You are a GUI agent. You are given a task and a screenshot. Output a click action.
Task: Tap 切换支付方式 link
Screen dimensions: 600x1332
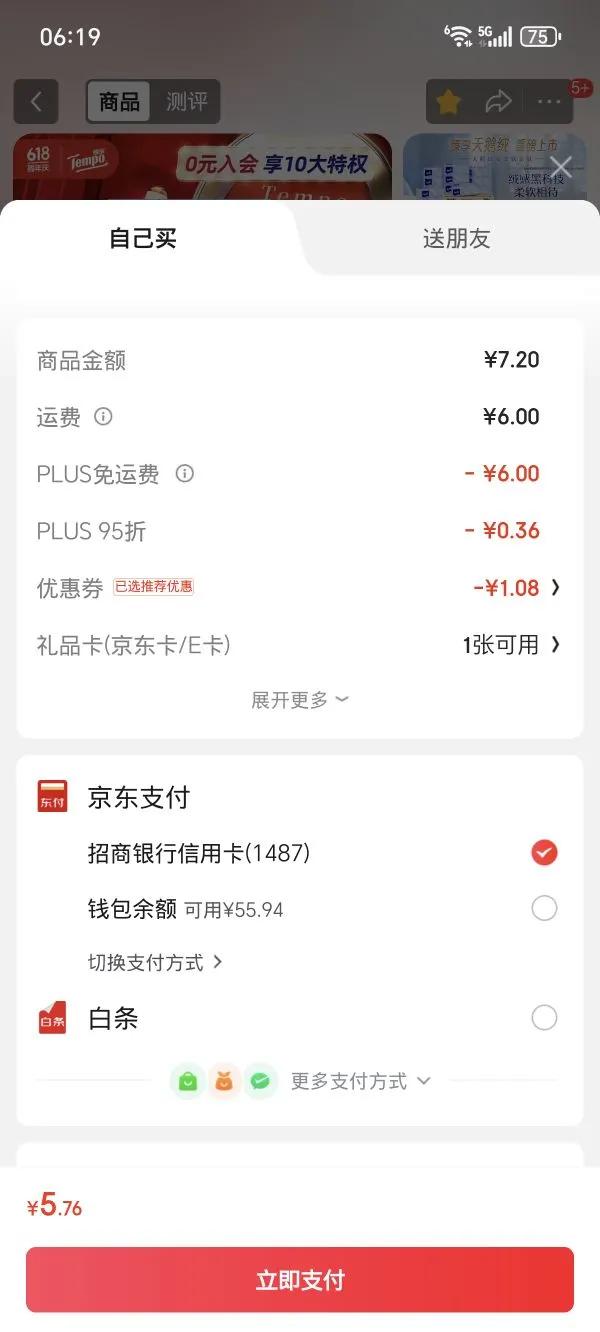155,962
